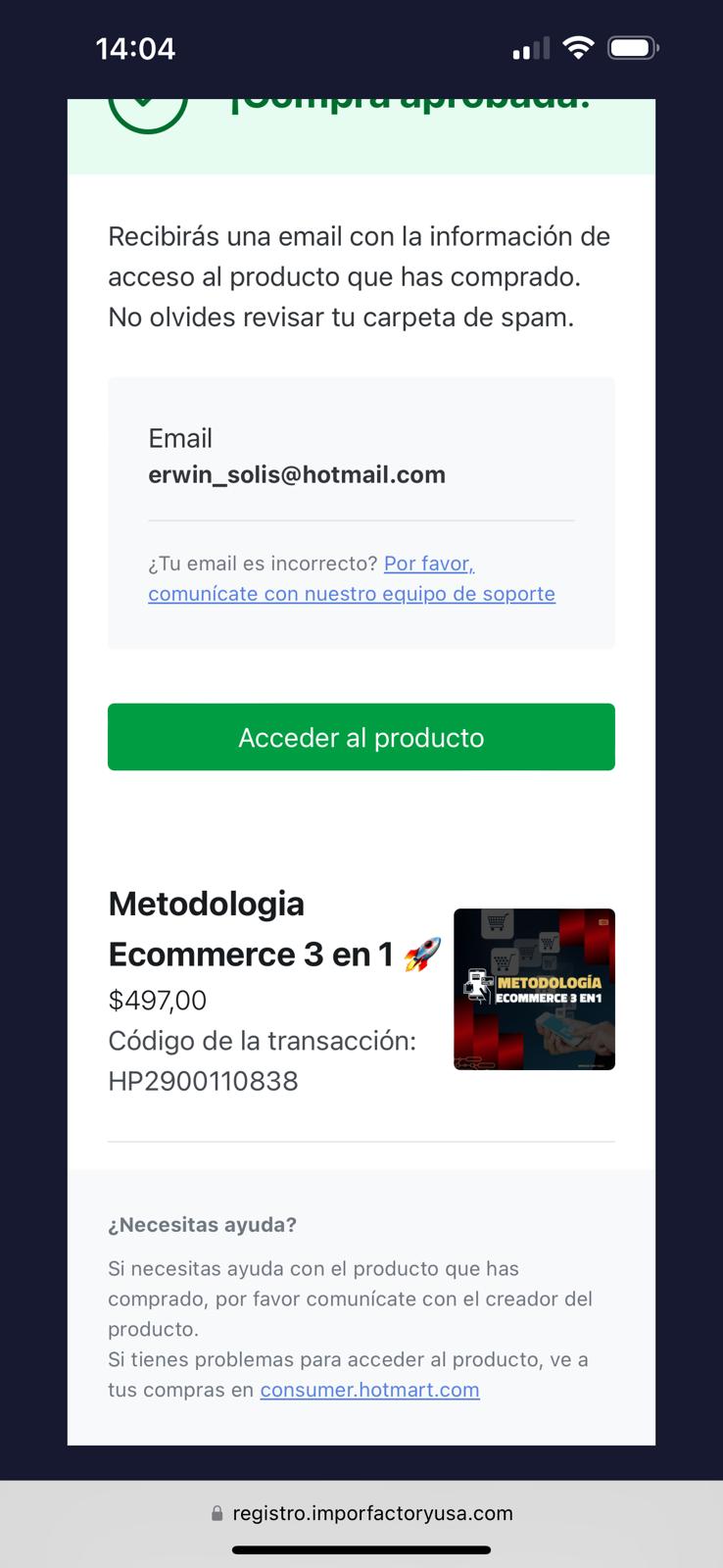723x1568 pixels.
Task: Tap the registro.imporfactoryusa.com address bar
Action: tap(361, 1513)
